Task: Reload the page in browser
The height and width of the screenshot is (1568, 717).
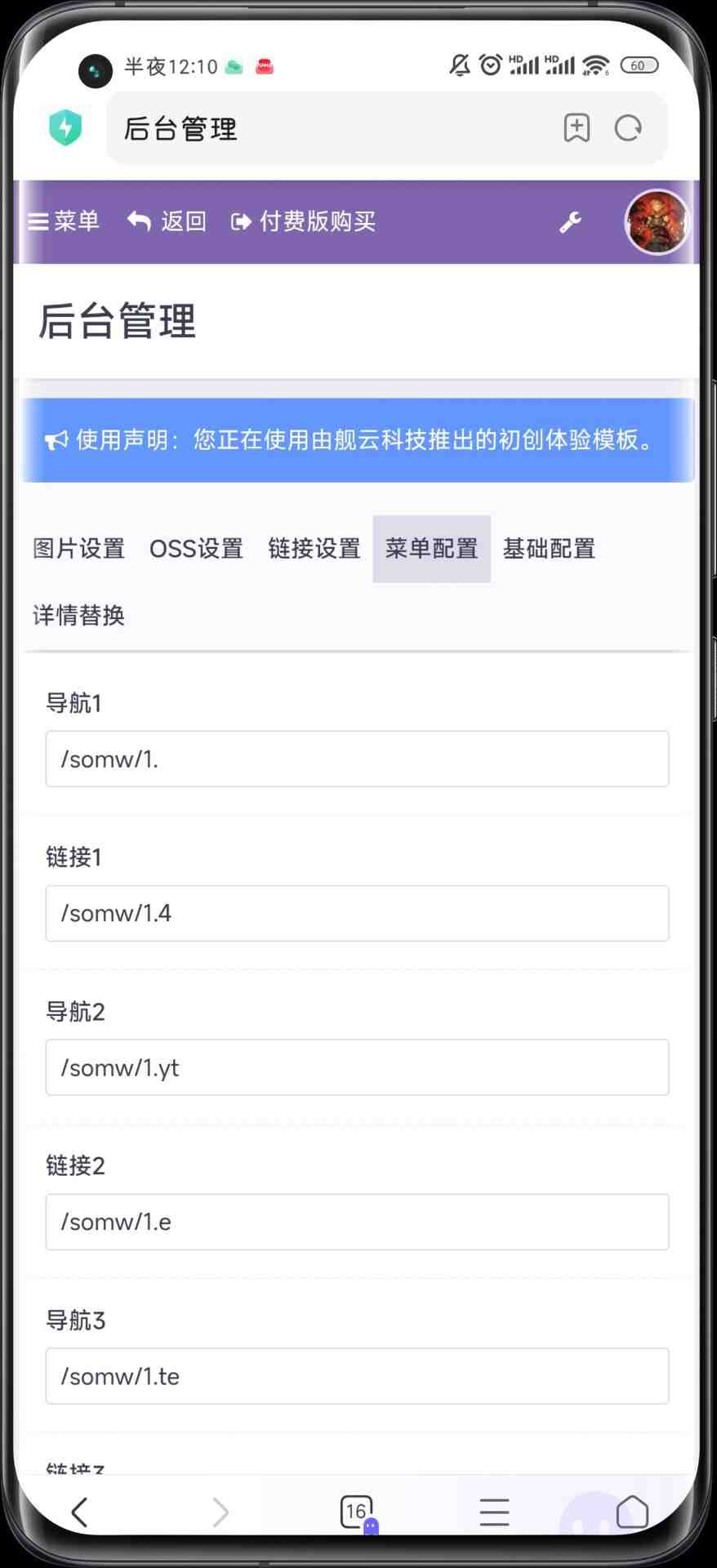Action: pyautogui.click(x=628, y=128)
